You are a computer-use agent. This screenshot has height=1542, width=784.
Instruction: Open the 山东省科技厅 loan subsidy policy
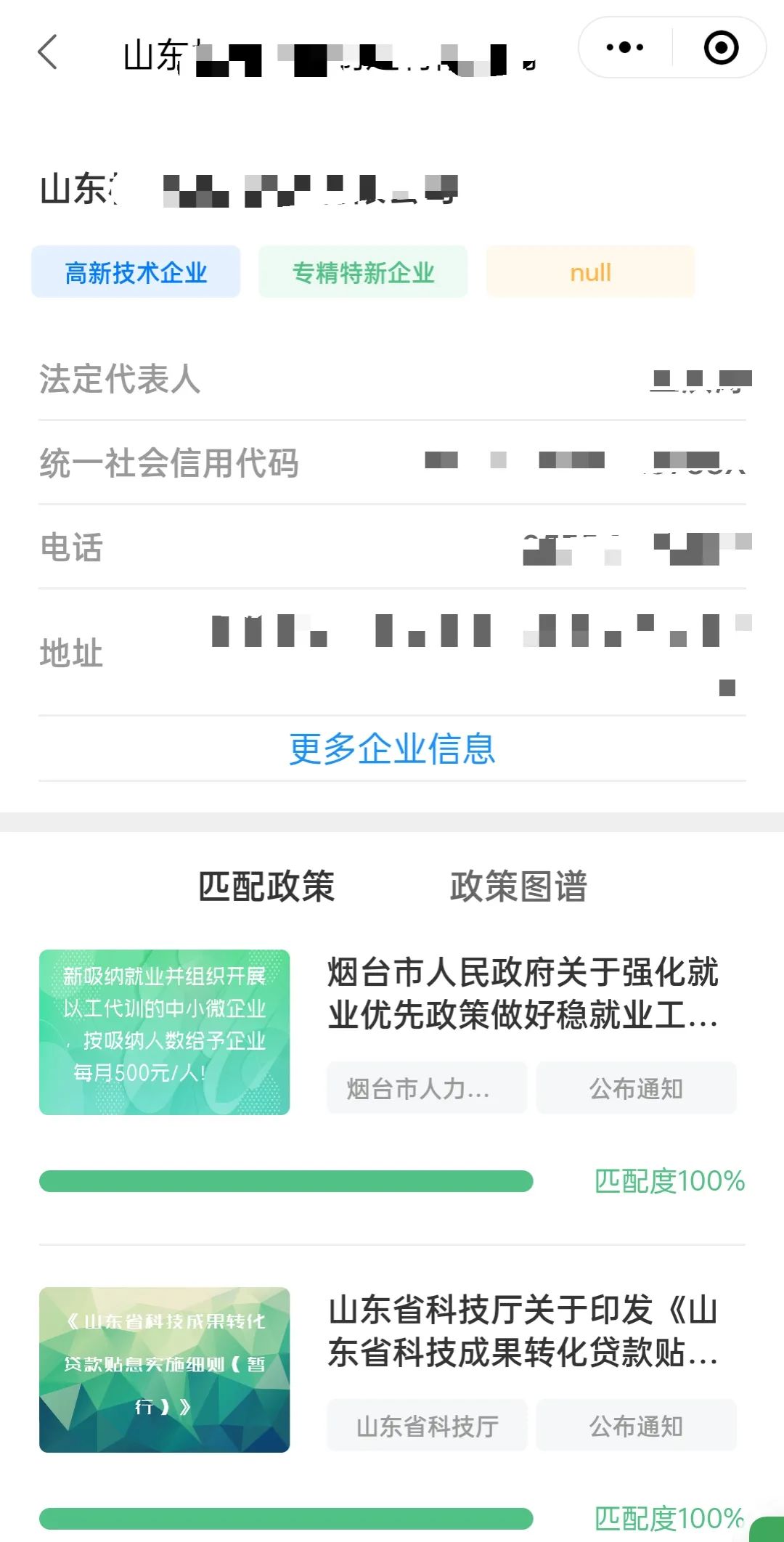point(523,1331)
